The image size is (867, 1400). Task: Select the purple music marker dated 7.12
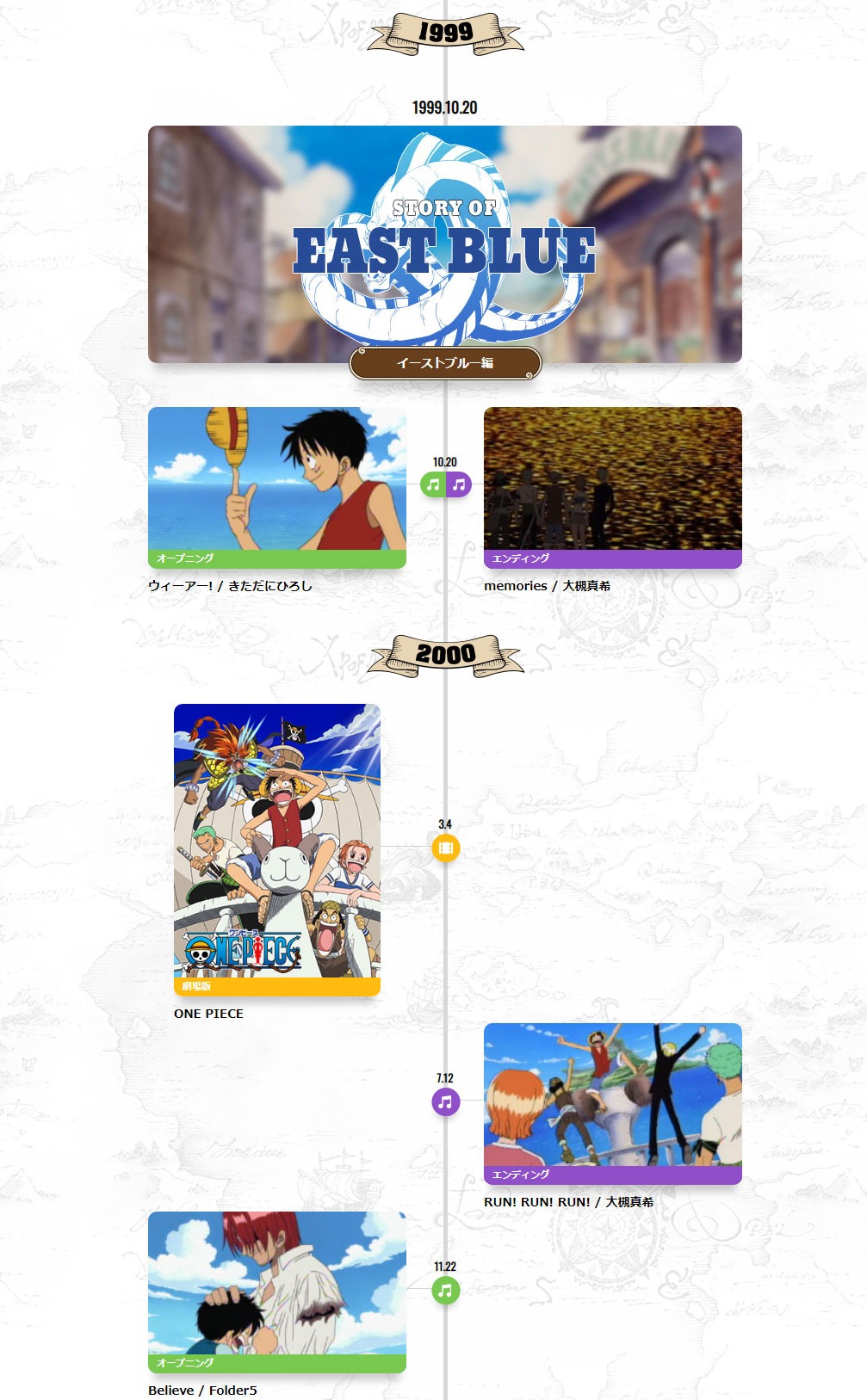click(x=445, y=1101)
